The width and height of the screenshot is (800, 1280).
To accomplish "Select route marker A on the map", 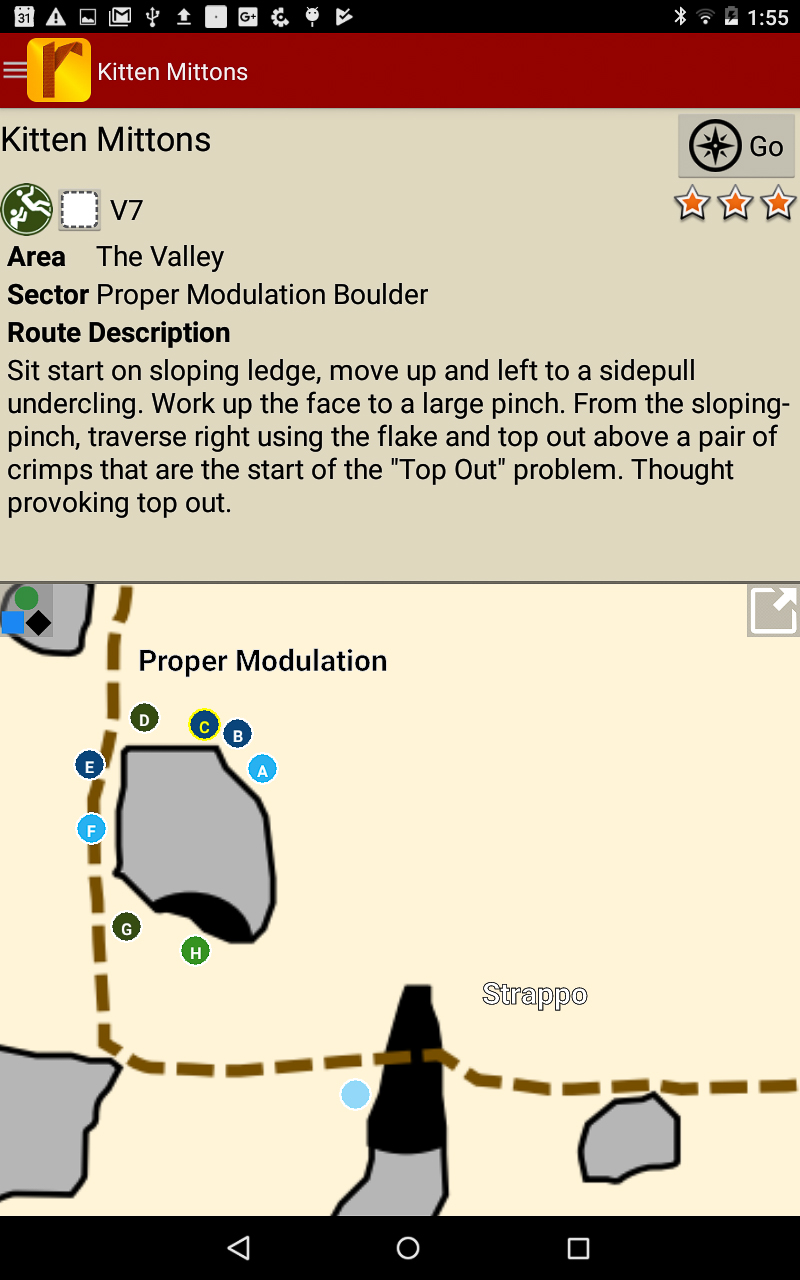I will pos(262,769).
